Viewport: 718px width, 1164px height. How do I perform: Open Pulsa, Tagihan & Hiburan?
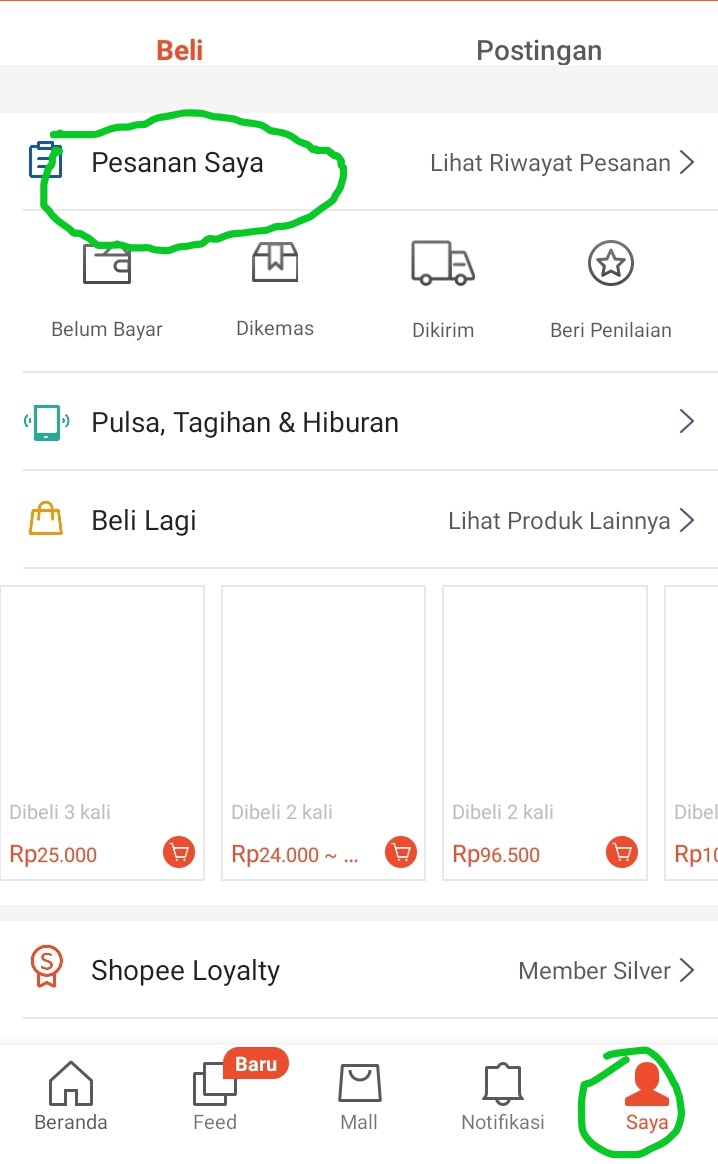coord(359,422)
